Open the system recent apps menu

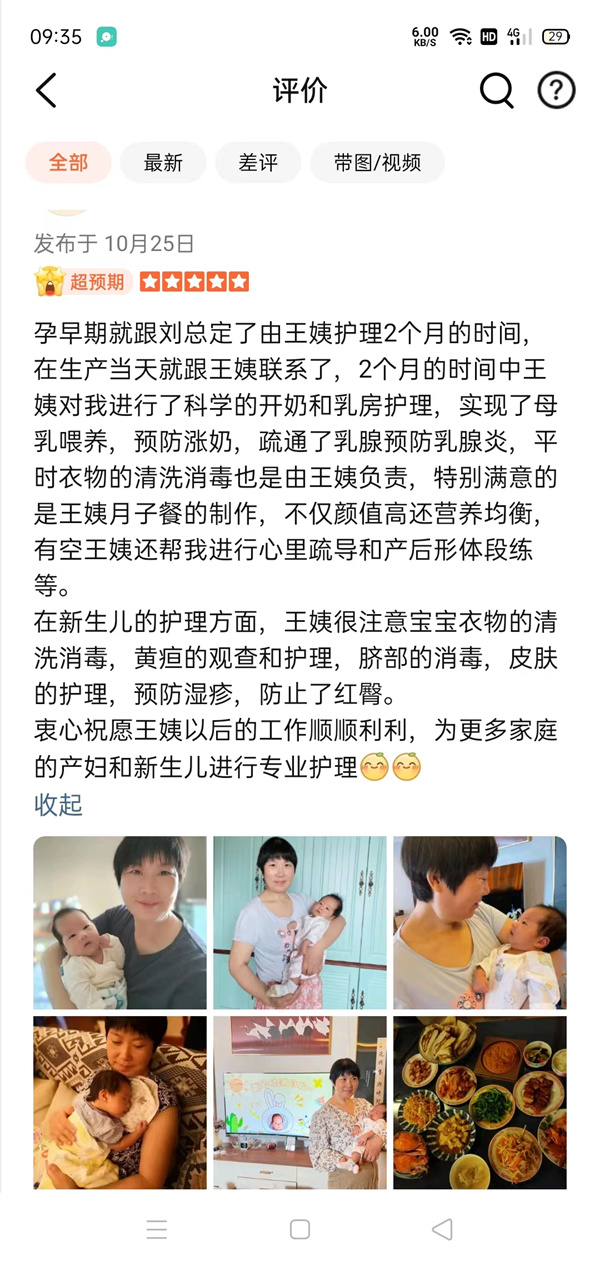(x=157, y=1230)
